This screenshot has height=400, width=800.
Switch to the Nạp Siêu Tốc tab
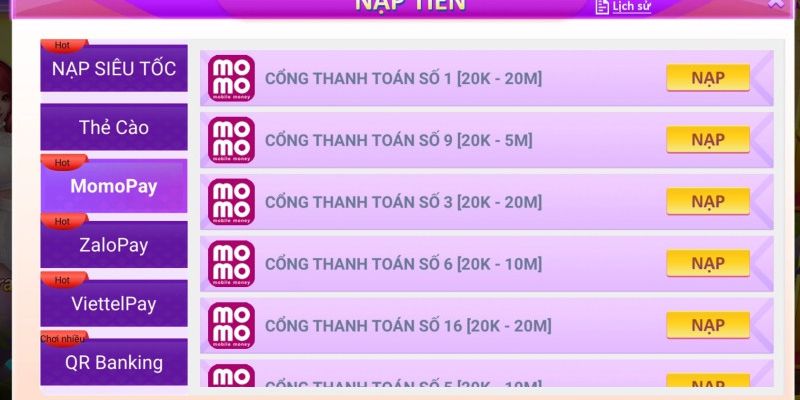114,69
